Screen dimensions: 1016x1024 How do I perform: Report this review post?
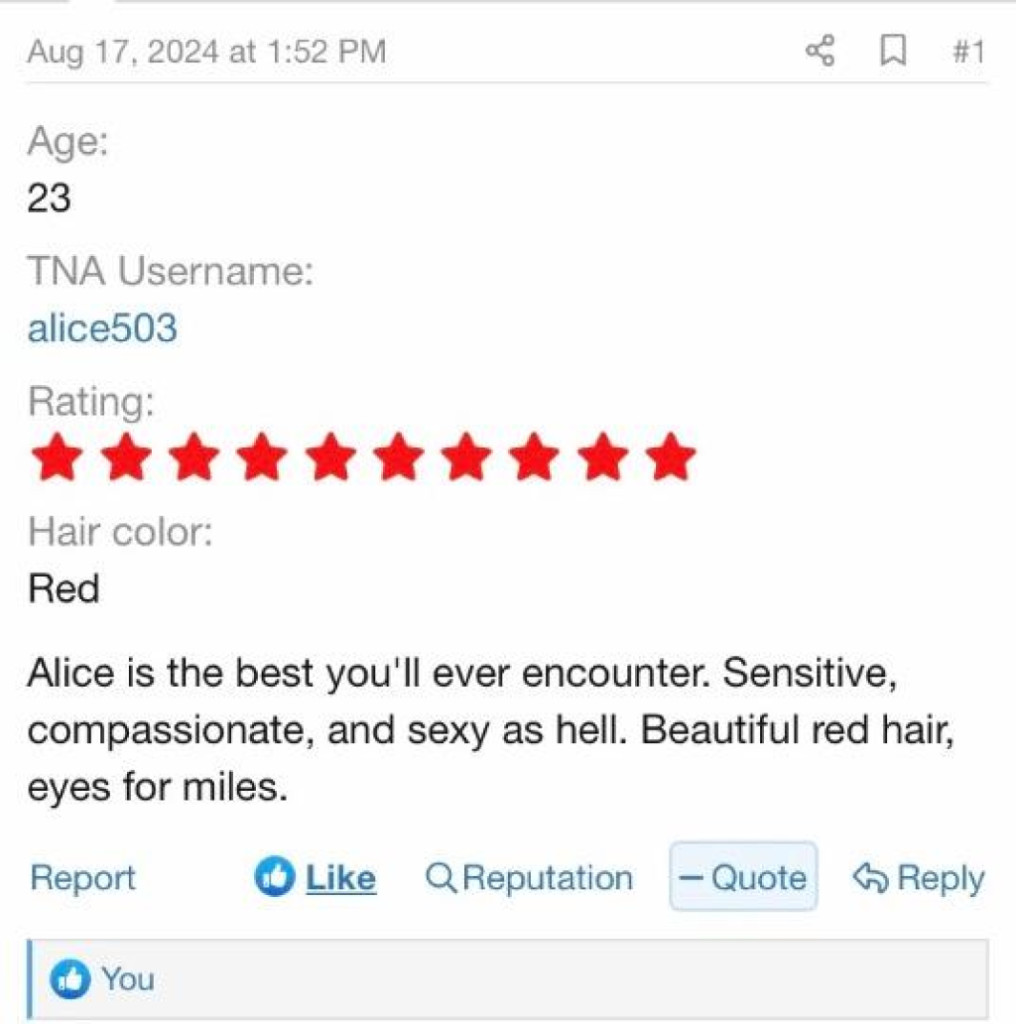[x=83, y=878]
